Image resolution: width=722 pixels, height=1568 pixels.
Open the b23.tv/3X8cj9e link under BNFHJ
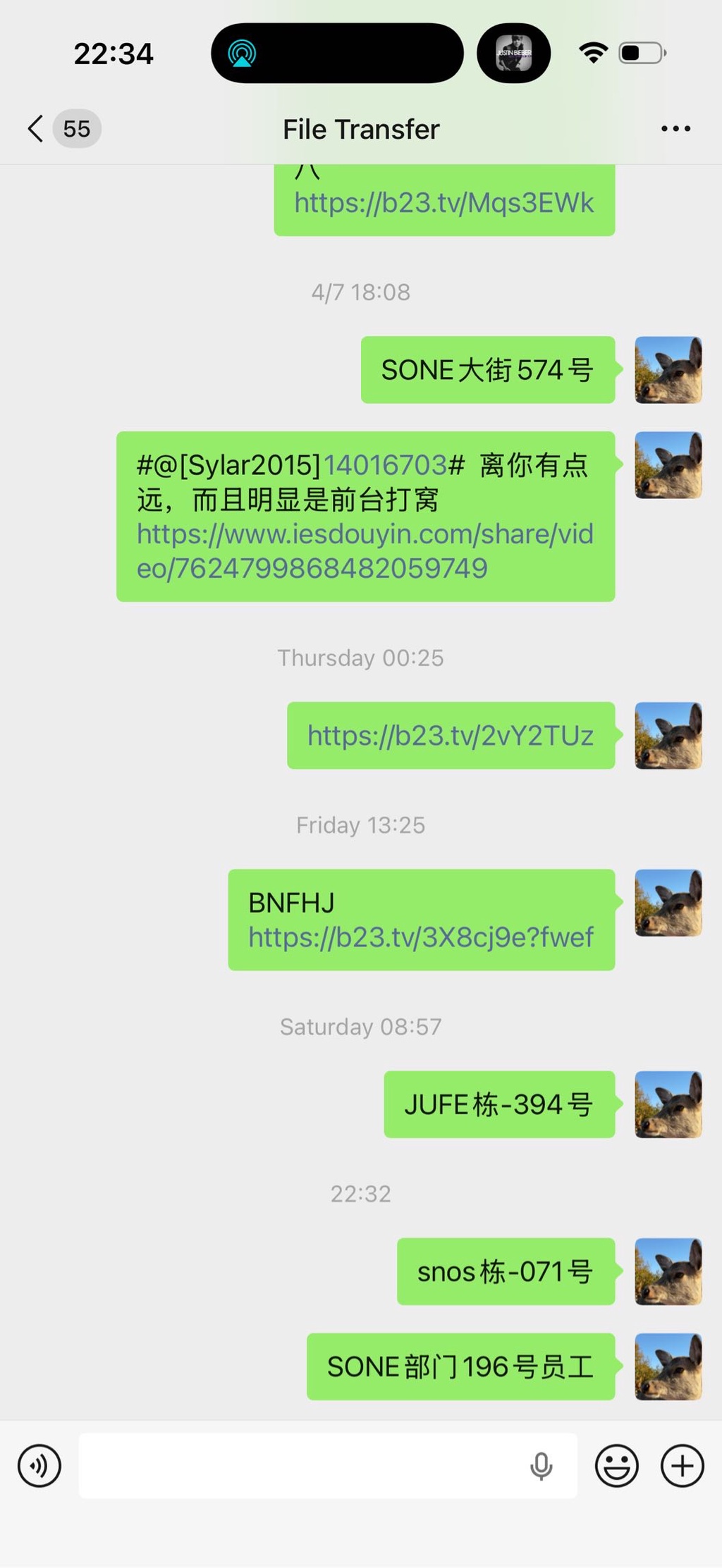point(421,937)
